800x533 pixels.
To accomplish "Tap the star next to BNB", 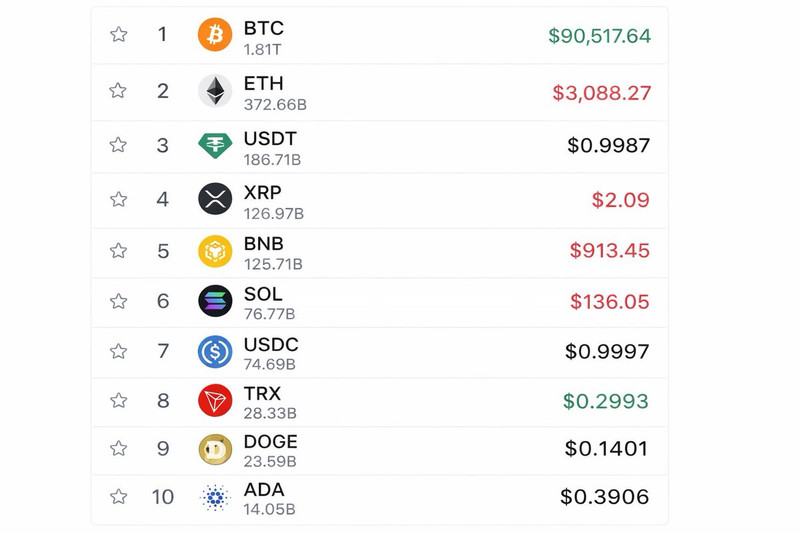I will pos(118,250).
